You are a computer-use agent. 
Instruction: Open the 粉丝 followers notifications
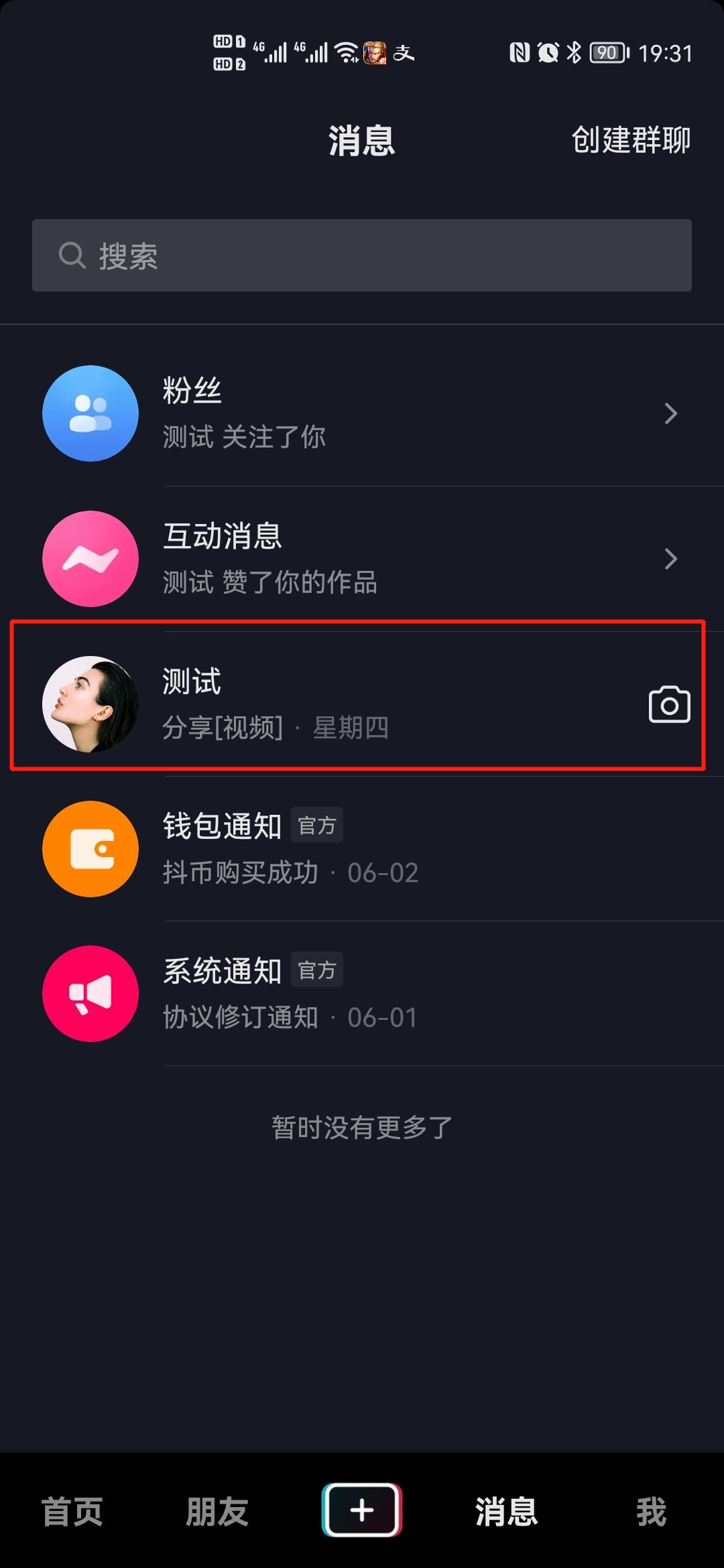[362, 413]
